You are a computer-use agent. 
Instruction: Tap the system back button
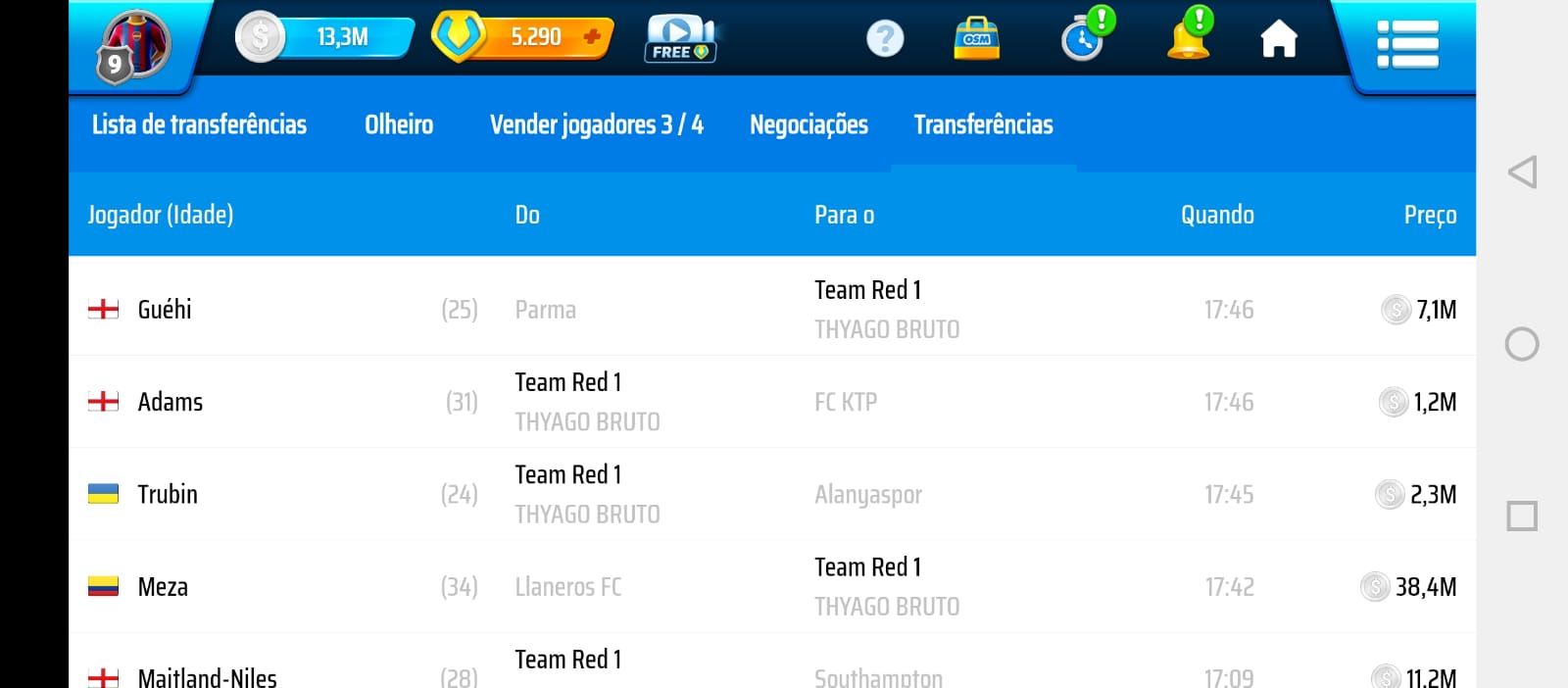[1521, 172]
